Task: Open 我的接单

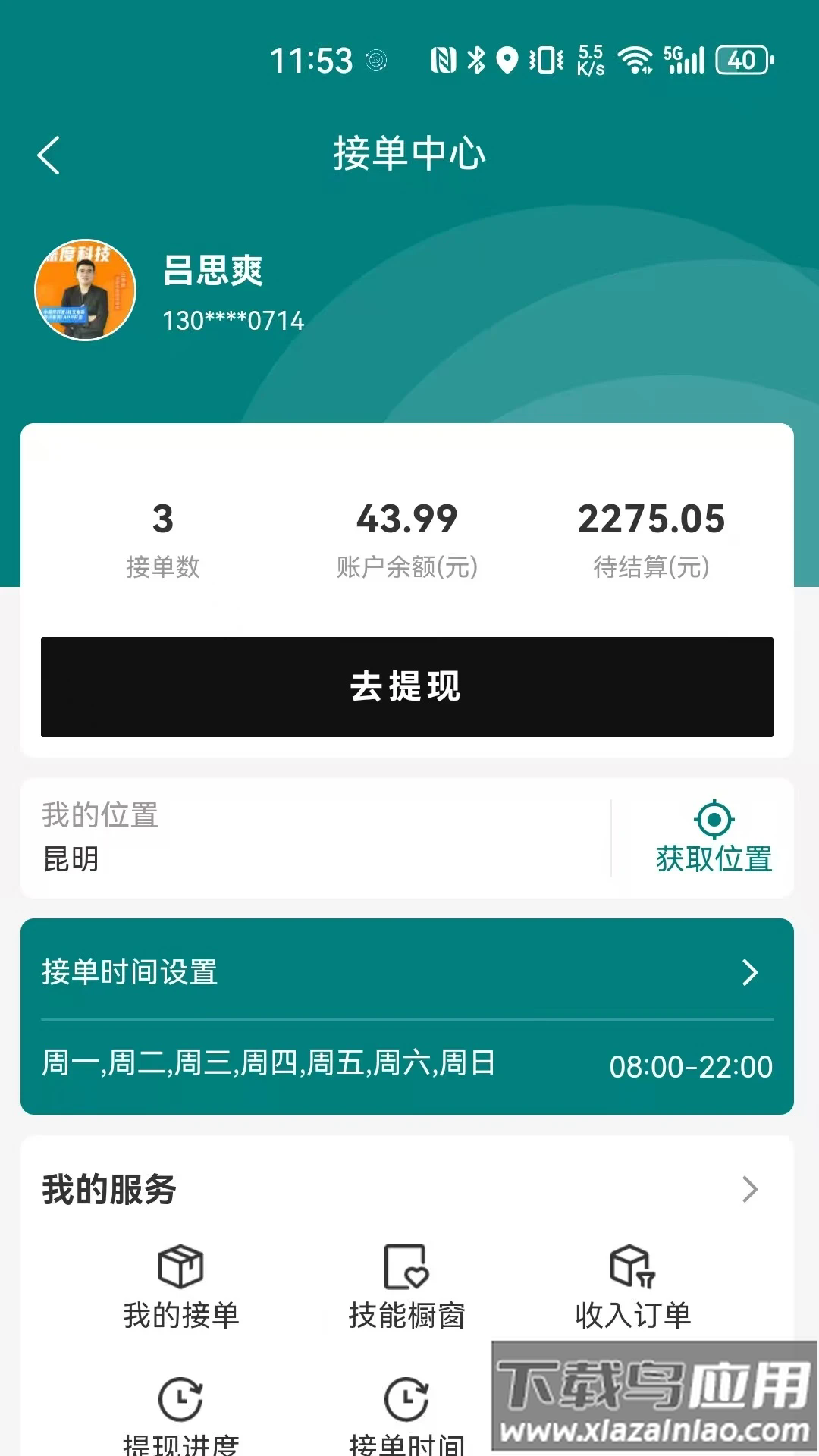Action: coord(180,1287)
